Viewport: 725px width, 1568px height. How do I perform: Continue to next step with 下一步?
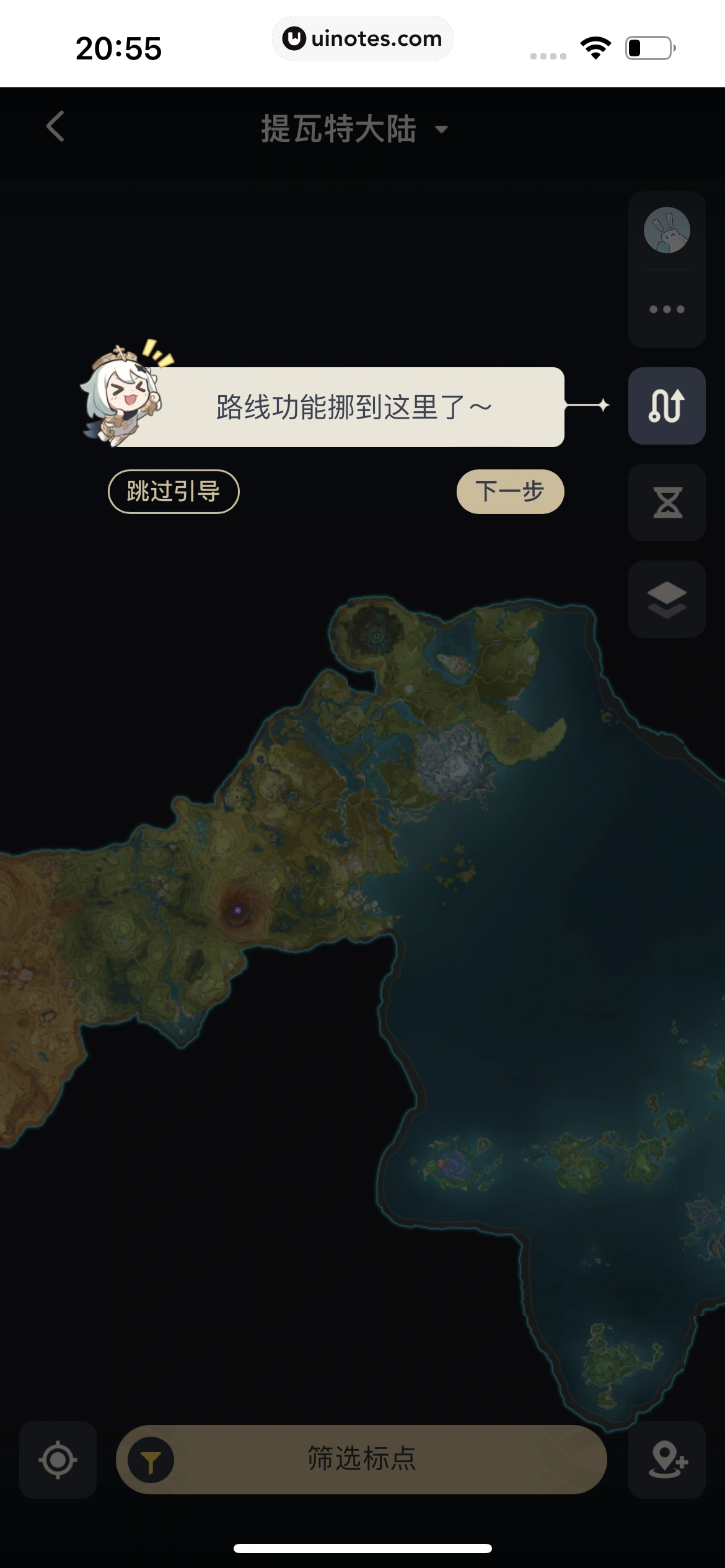pyautogui.click(x=510, y=491)
